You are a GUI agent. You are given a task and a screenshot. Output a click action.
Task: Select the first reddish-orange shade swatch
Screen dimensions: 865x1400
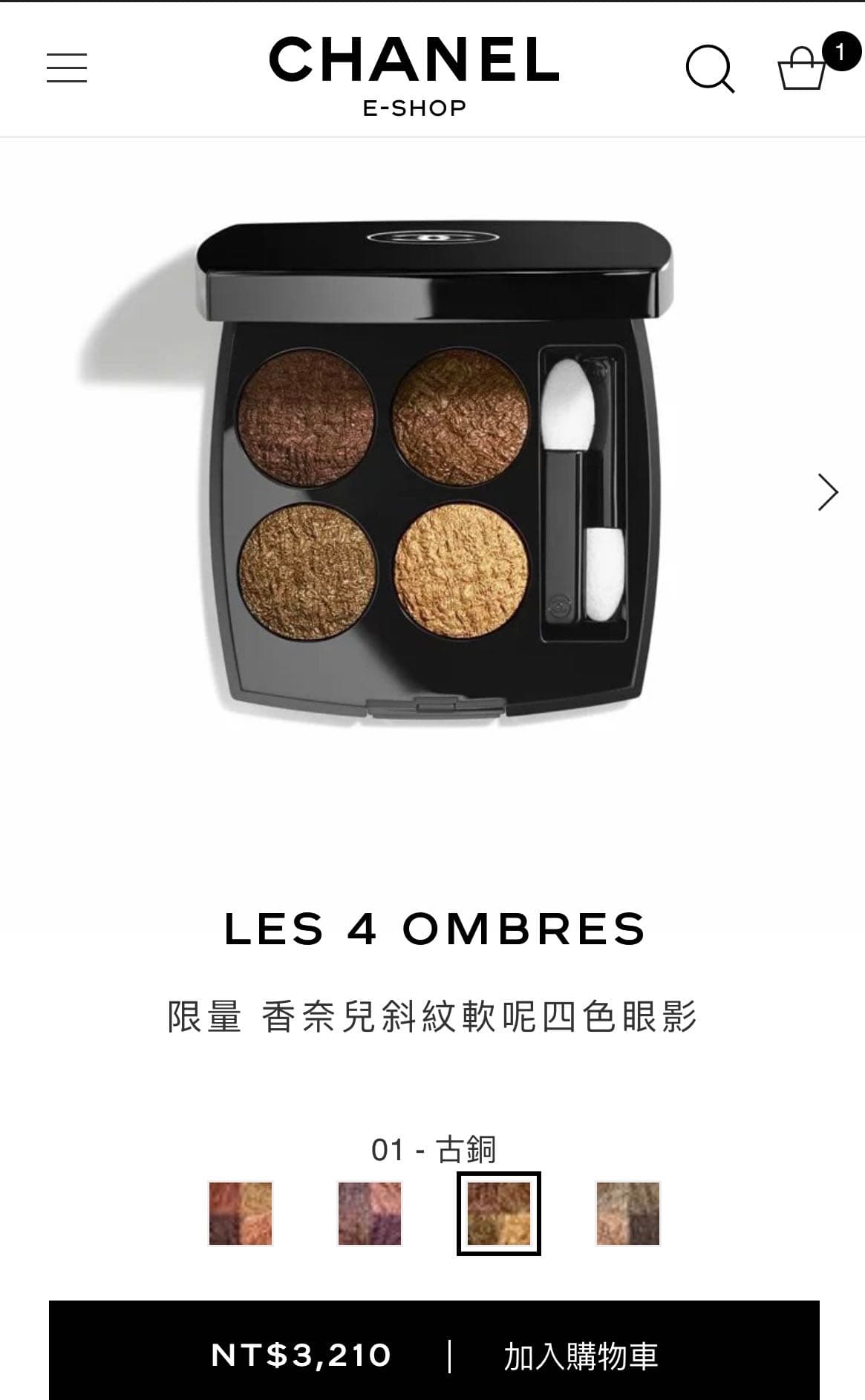coord(241,1213)
